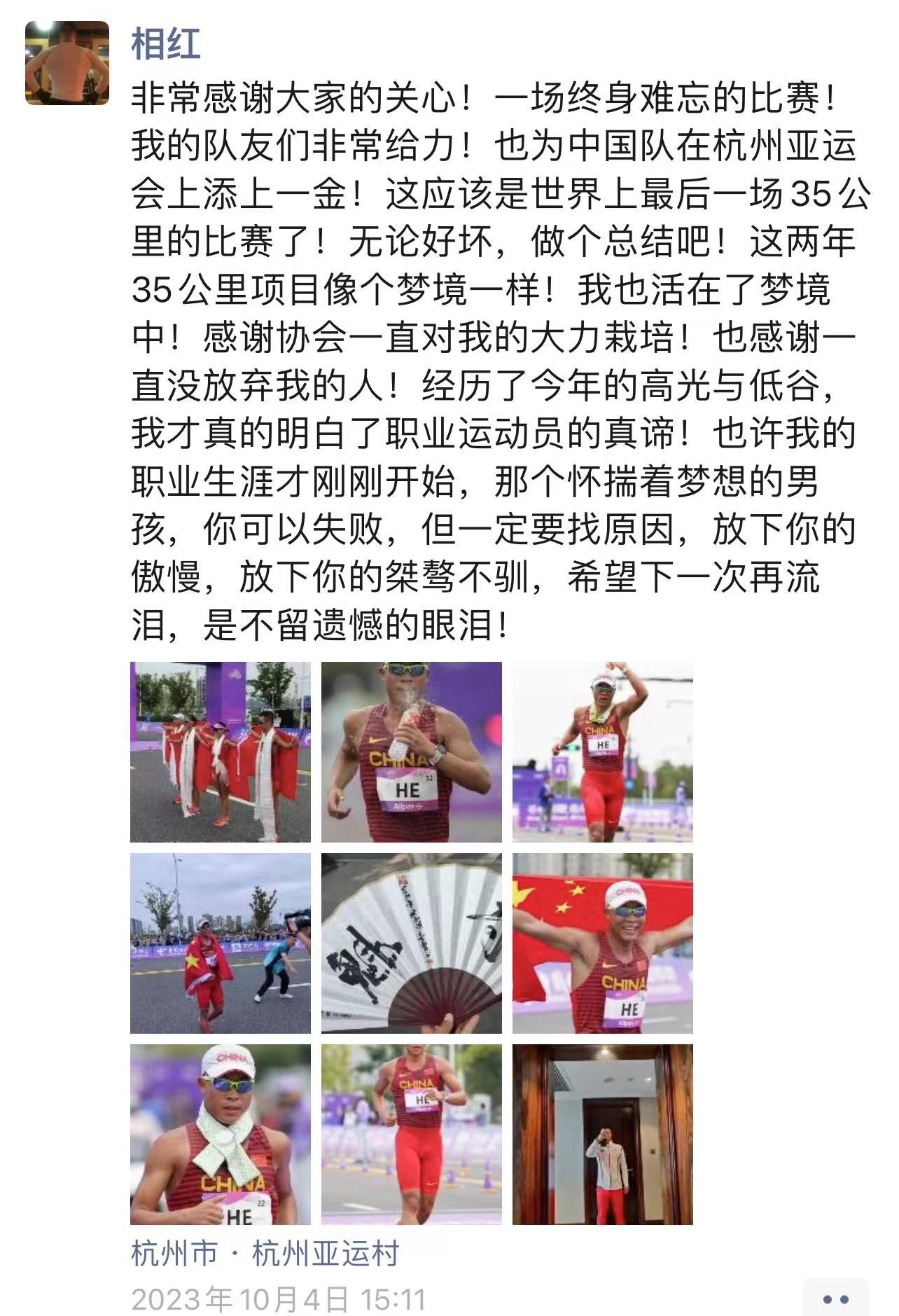Open the username link 相红
Image resolution: width=899 pixels, height=1316 pixels.
pos(166,43)
